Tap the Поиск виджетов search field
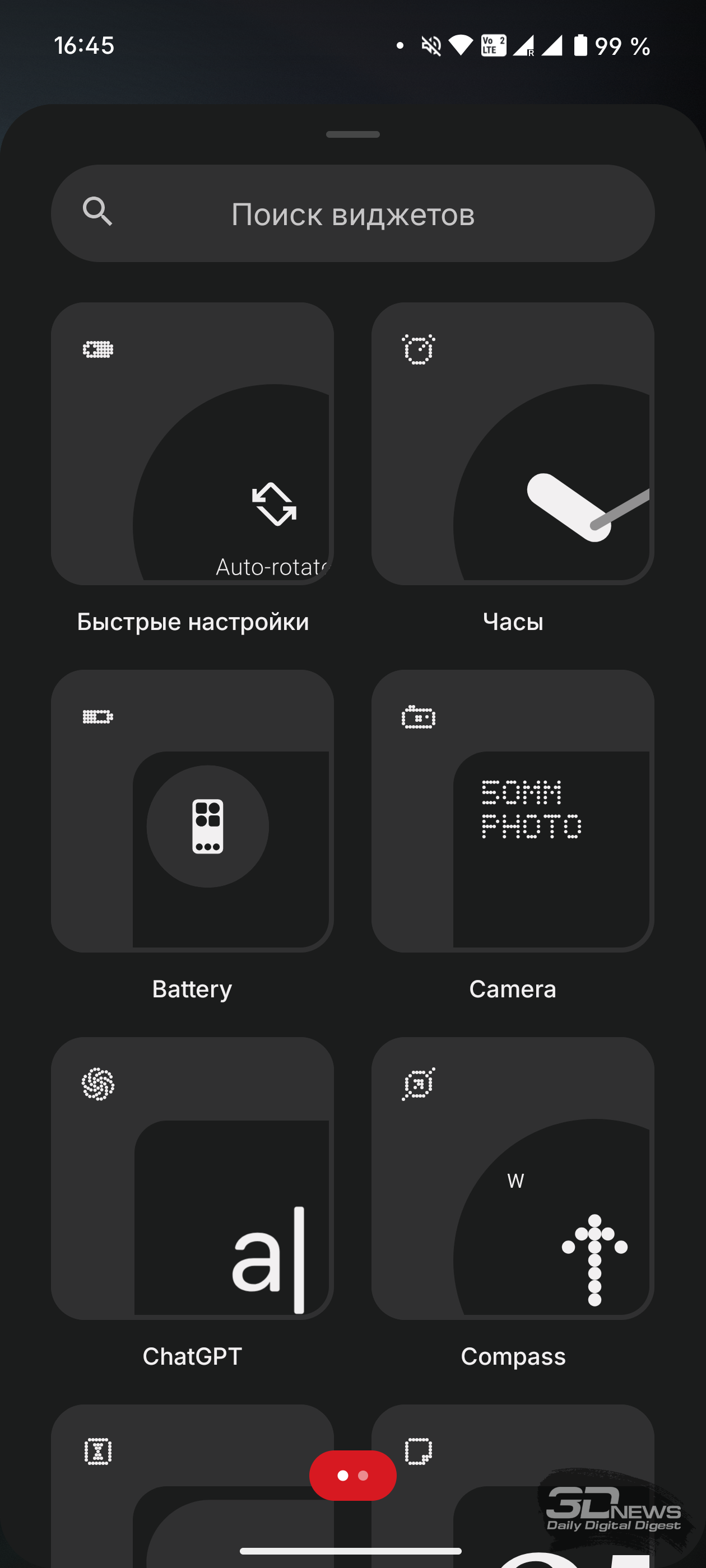 [352, 214]
